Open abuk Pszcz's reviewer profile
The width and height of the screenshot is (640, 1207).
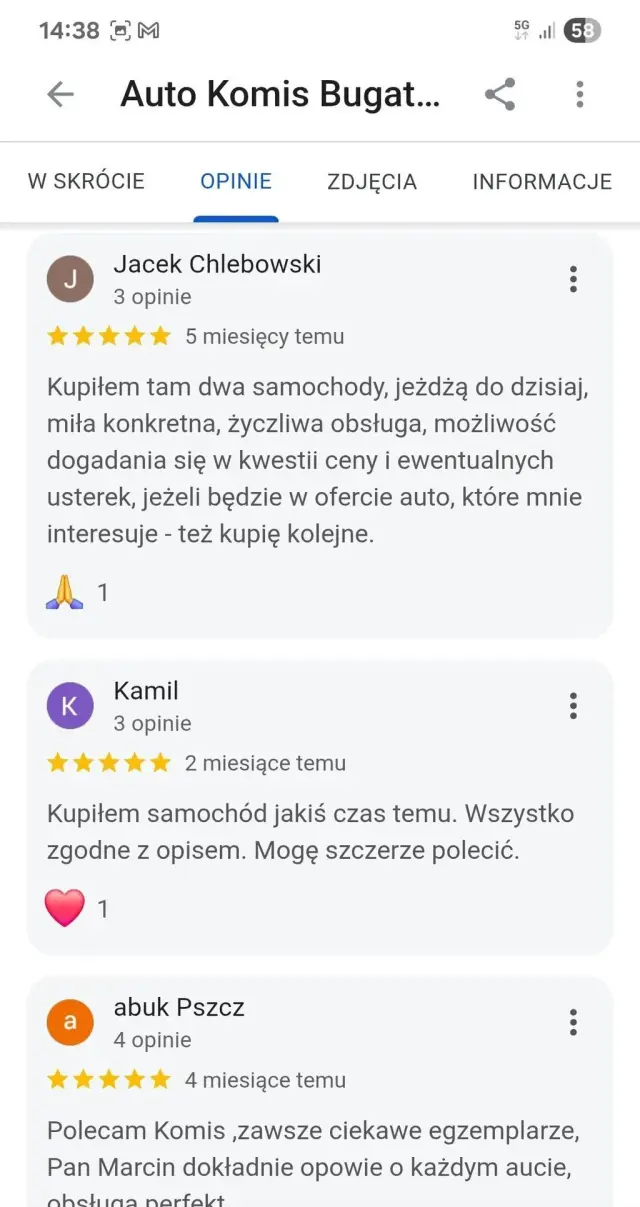tap(70, 1022)
